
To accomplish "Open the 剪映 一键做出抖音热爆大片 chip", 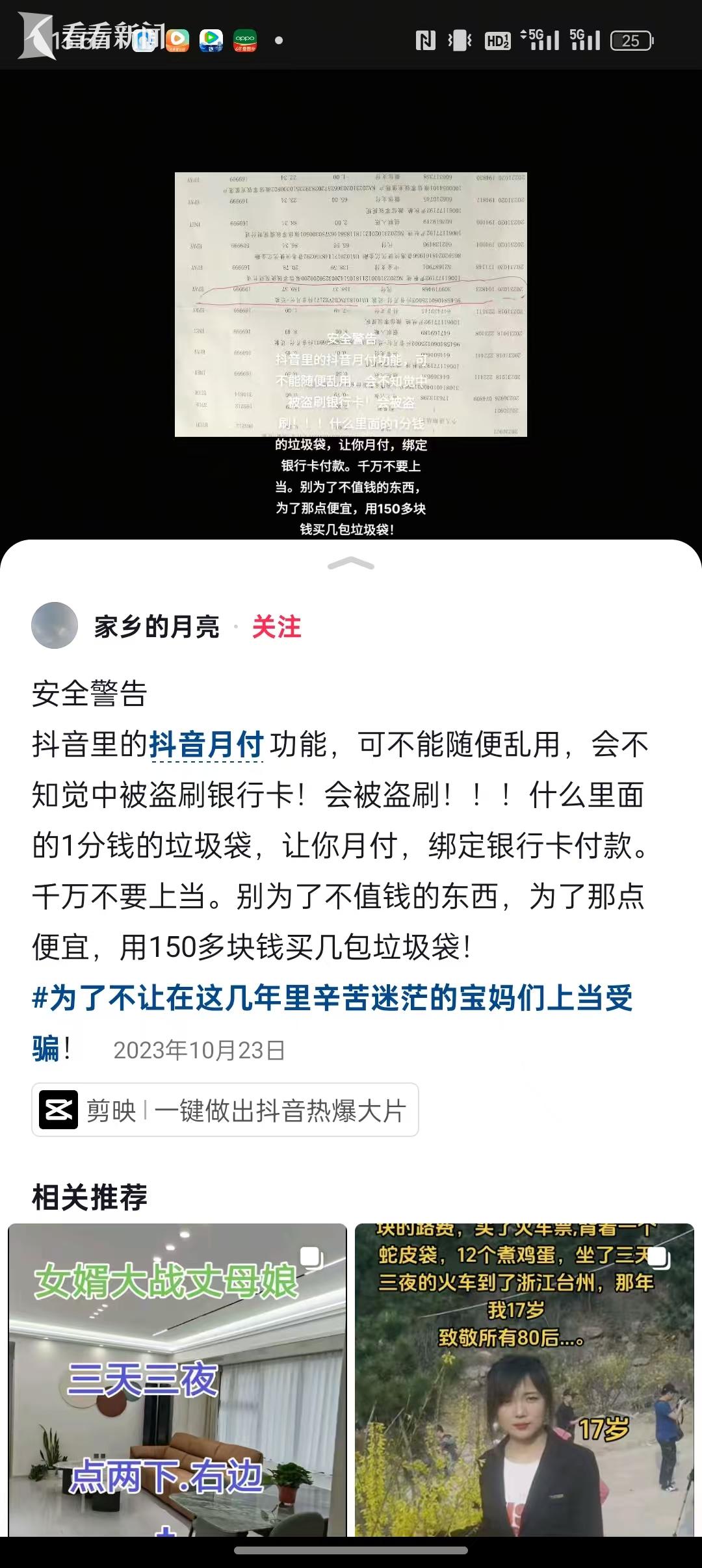I will point(225,1110).
